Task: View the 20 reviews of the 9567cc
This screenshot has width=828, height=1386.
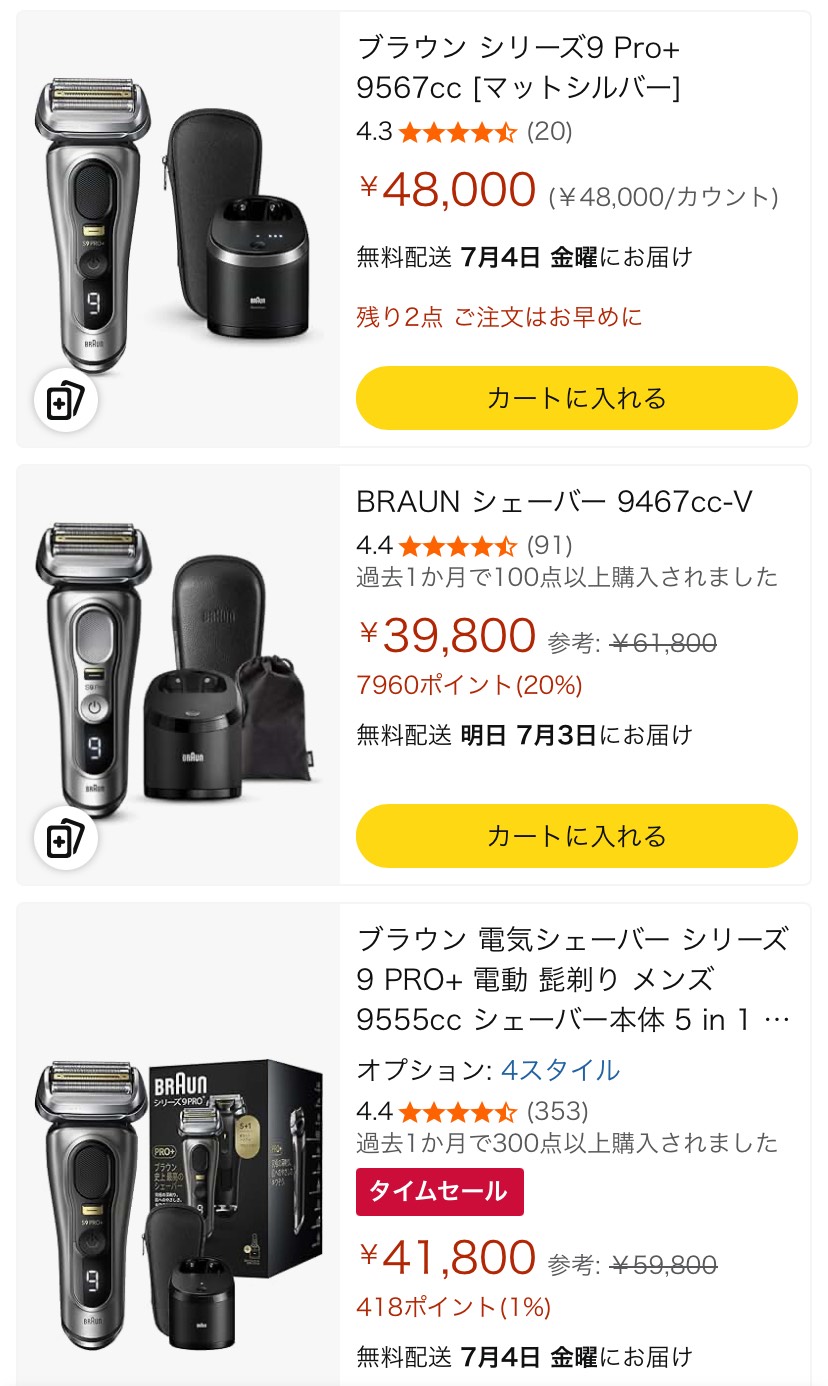Action: [550, 132]
